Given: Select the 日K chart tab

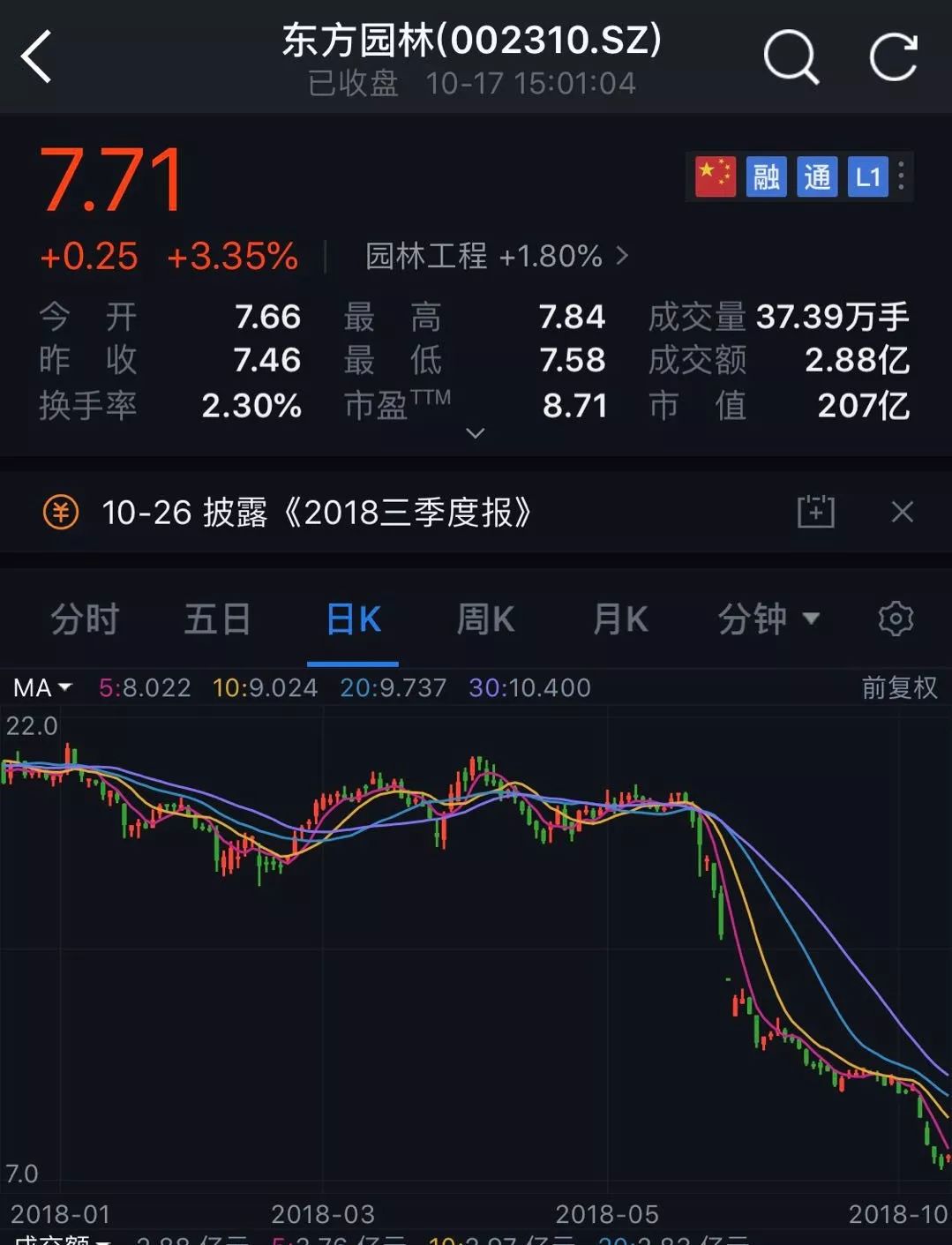Looking at the screenshot, I should tap(353, 619).
